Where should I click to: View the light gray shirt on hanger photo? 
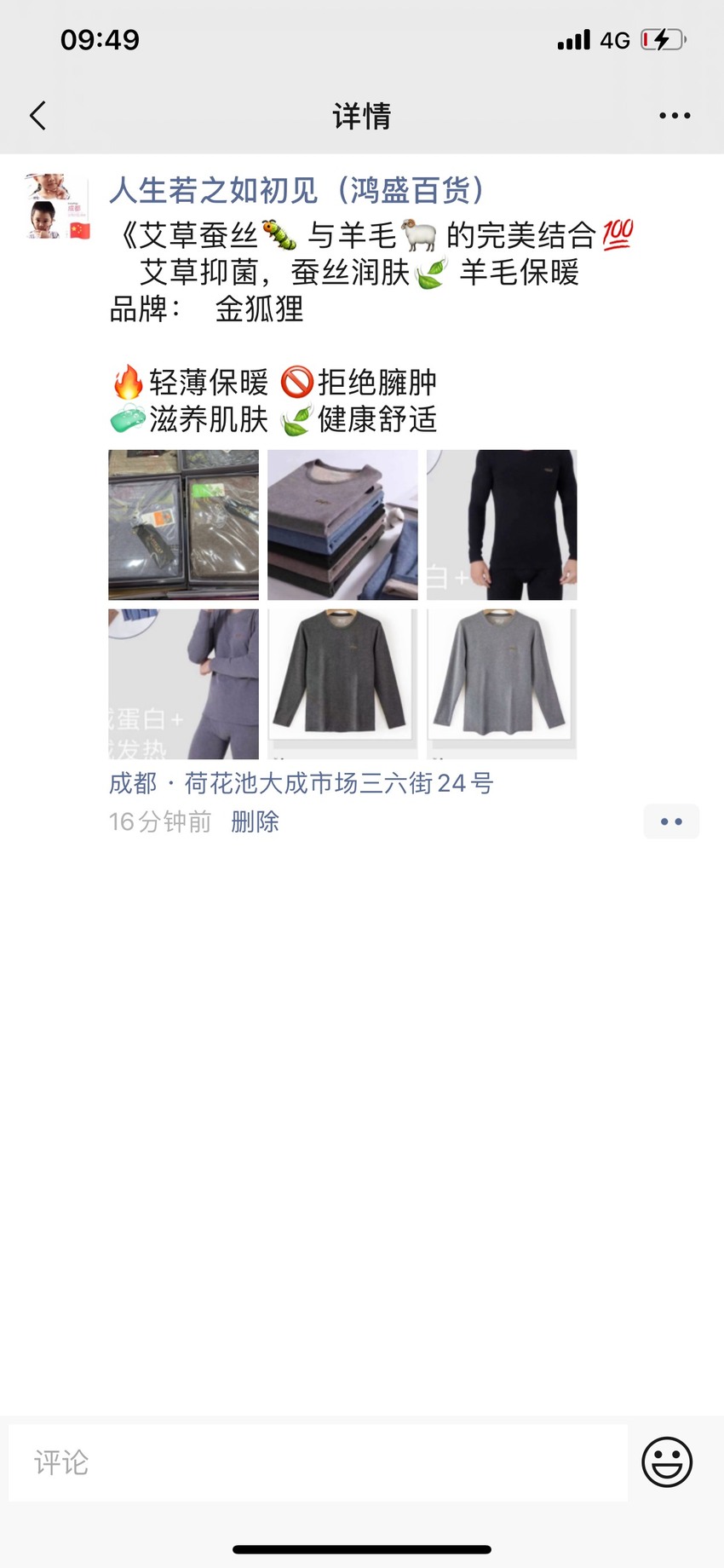502,683
